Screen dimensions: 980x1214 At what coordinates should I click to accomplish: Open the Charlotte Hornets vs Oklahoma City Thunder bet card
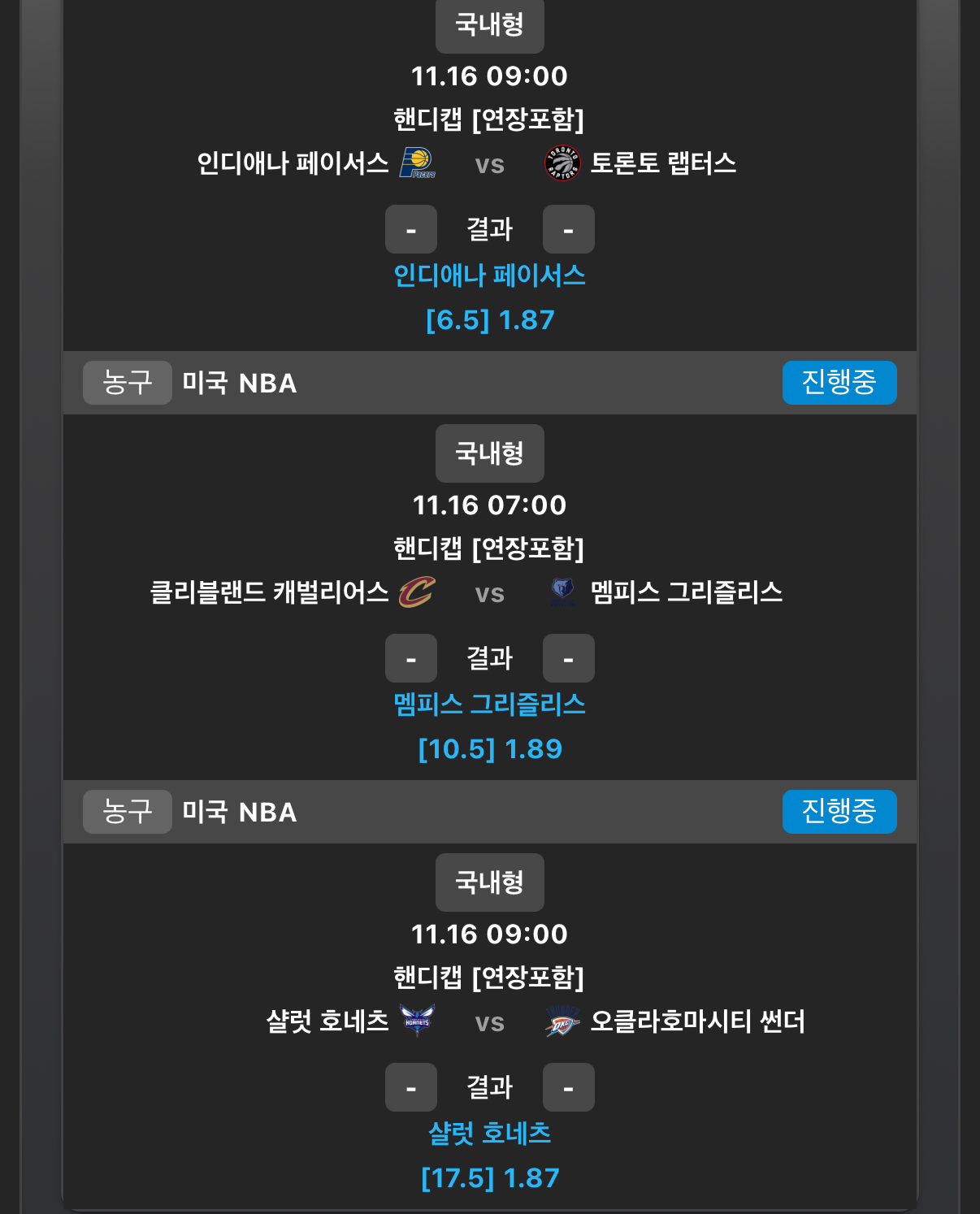click(x=489, y=1022)
